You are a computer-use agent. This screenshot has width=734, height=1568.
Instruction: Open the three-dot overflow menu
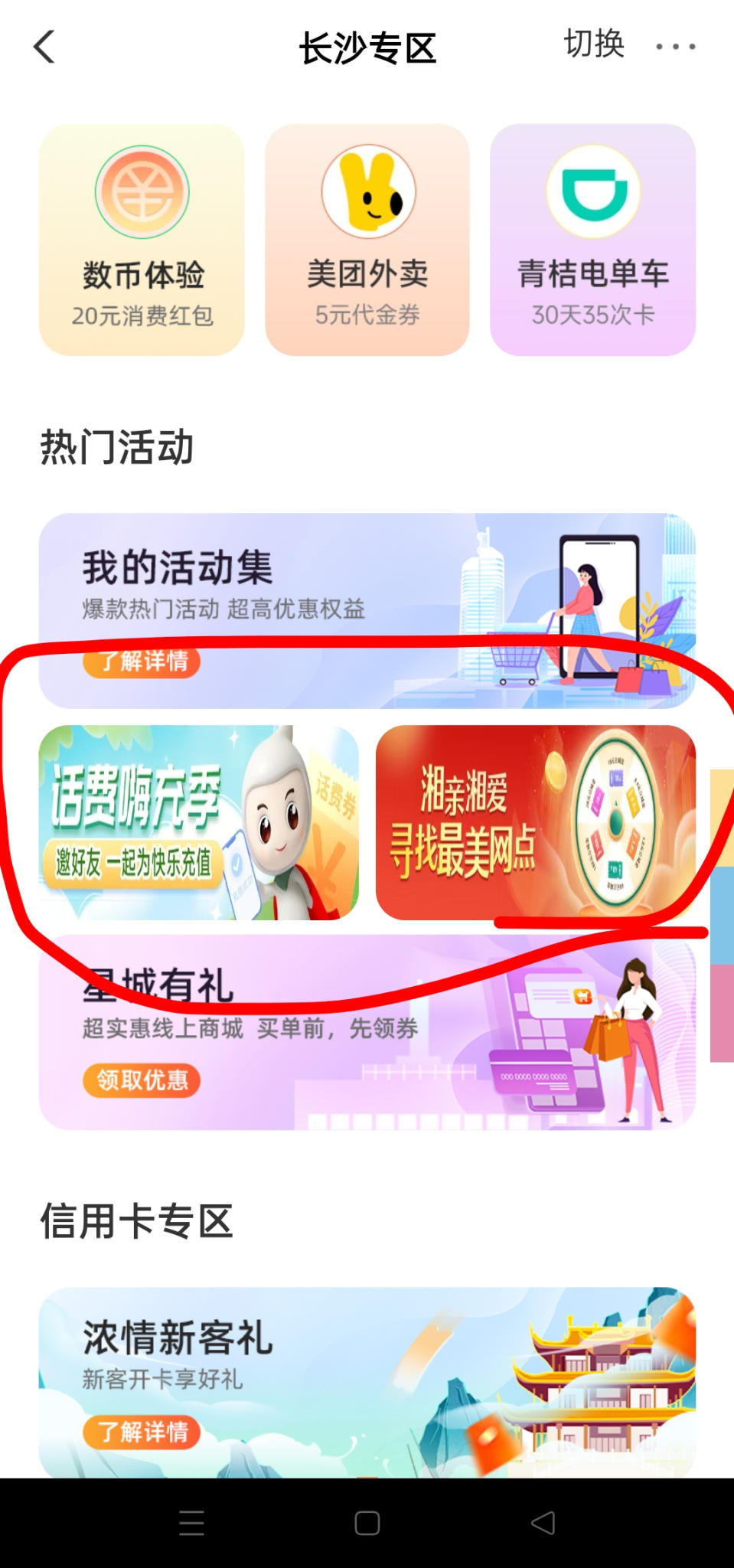675,47
